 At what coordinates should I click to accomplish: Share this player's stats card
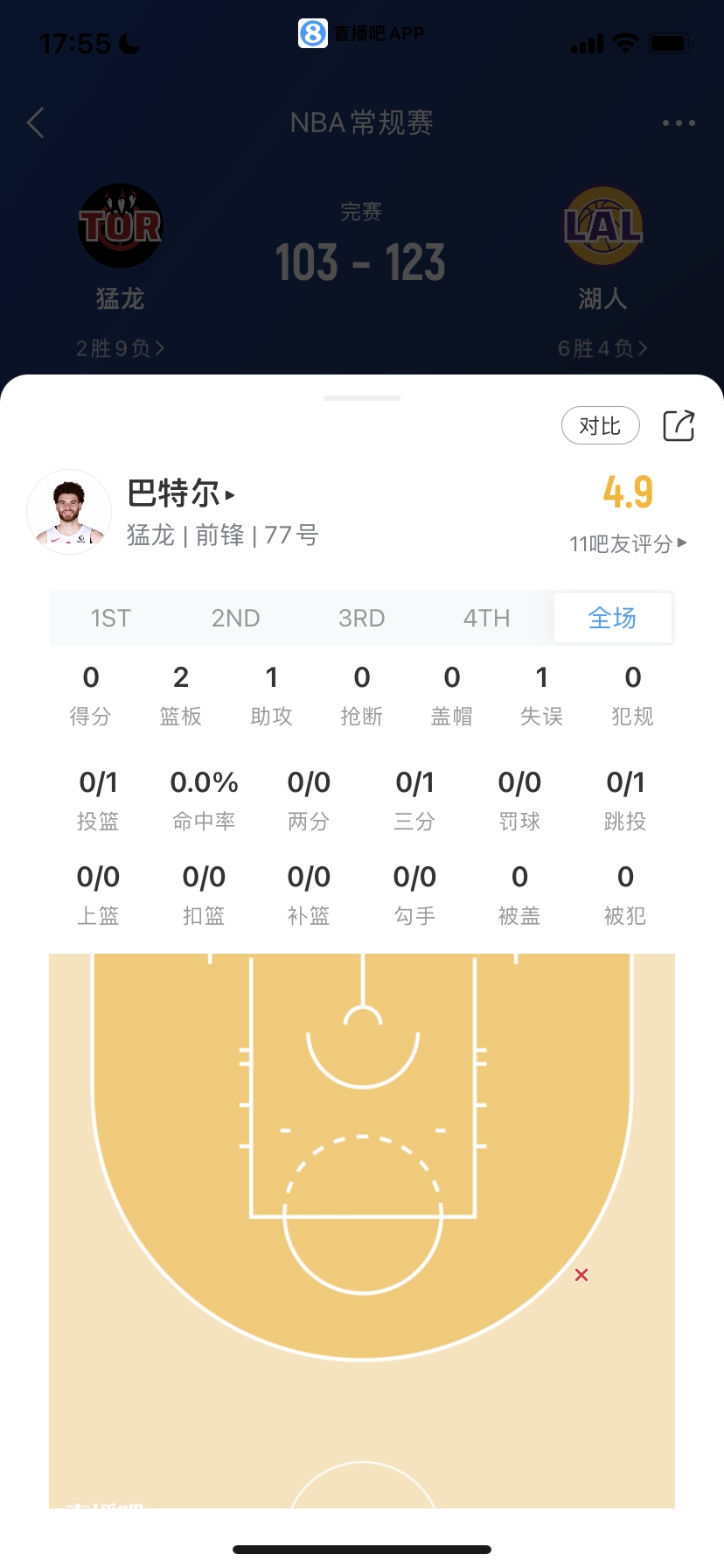click(x=679, y=426)
